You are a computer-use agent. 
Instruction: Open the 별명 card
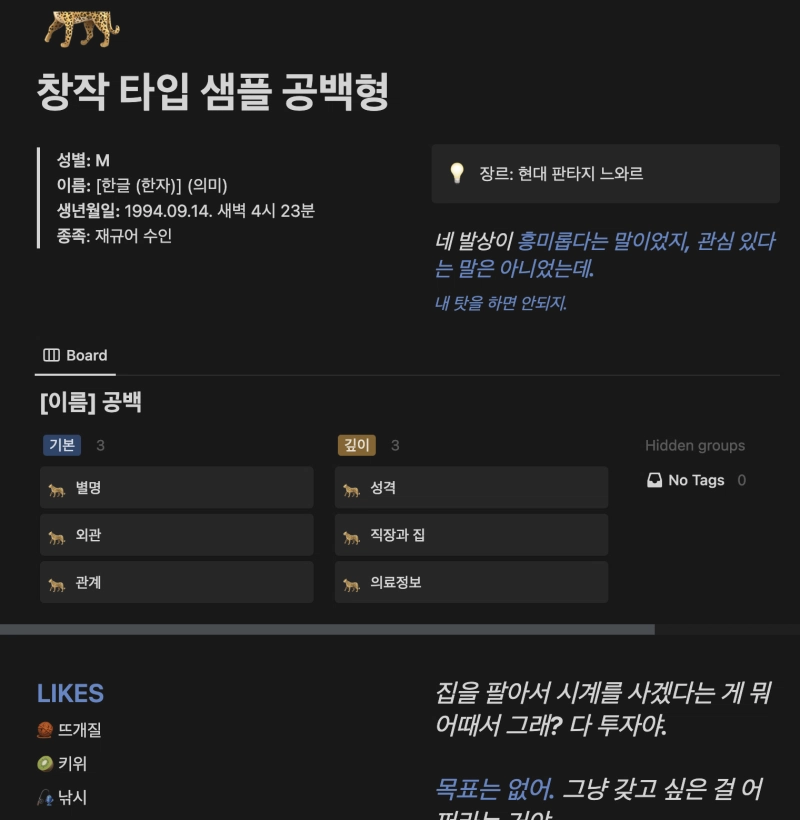pyautogui.click(x=176, y=488)
